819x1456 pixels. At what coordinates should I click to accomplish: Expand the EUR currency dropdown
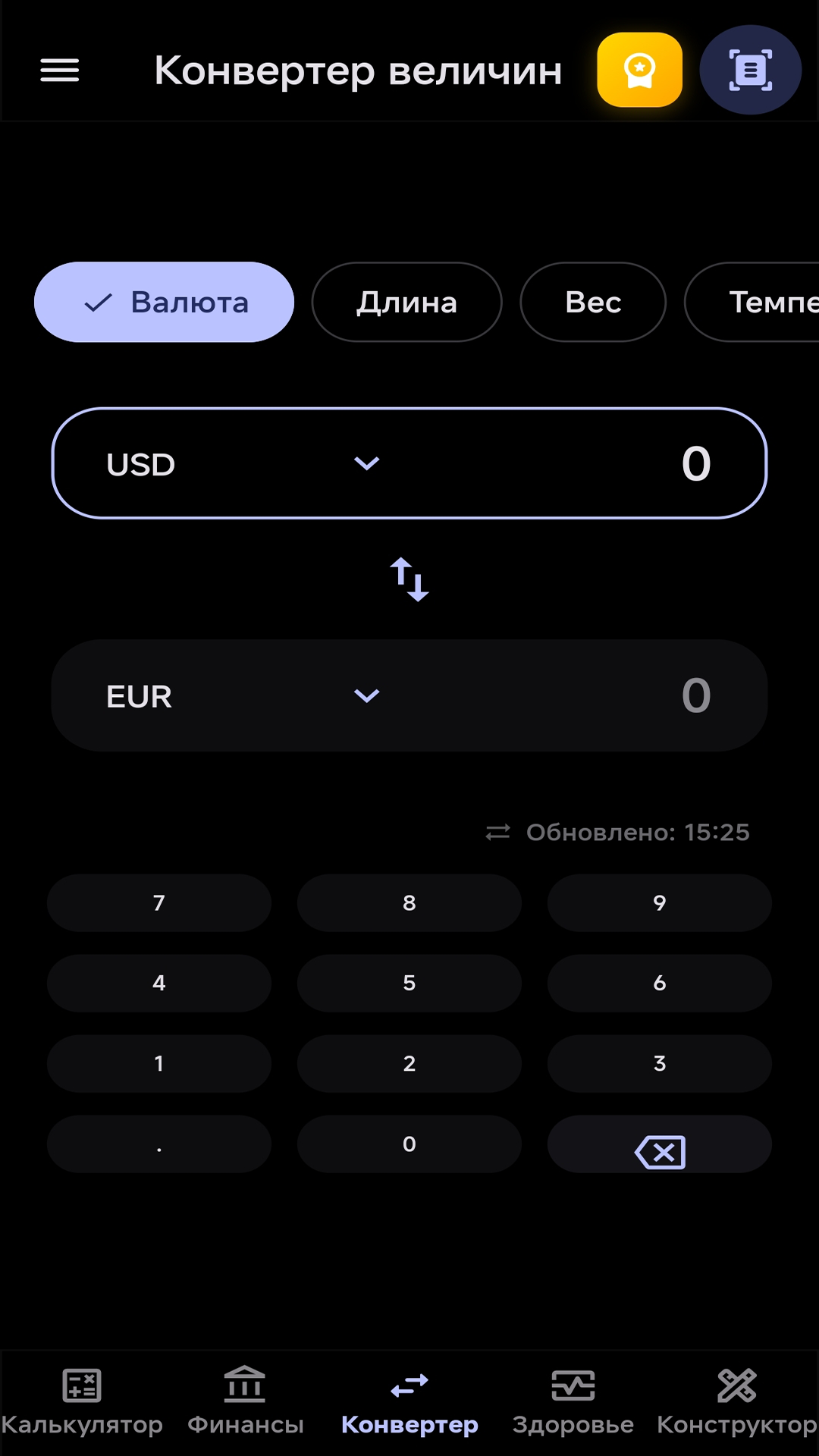[x=243, y=695]
